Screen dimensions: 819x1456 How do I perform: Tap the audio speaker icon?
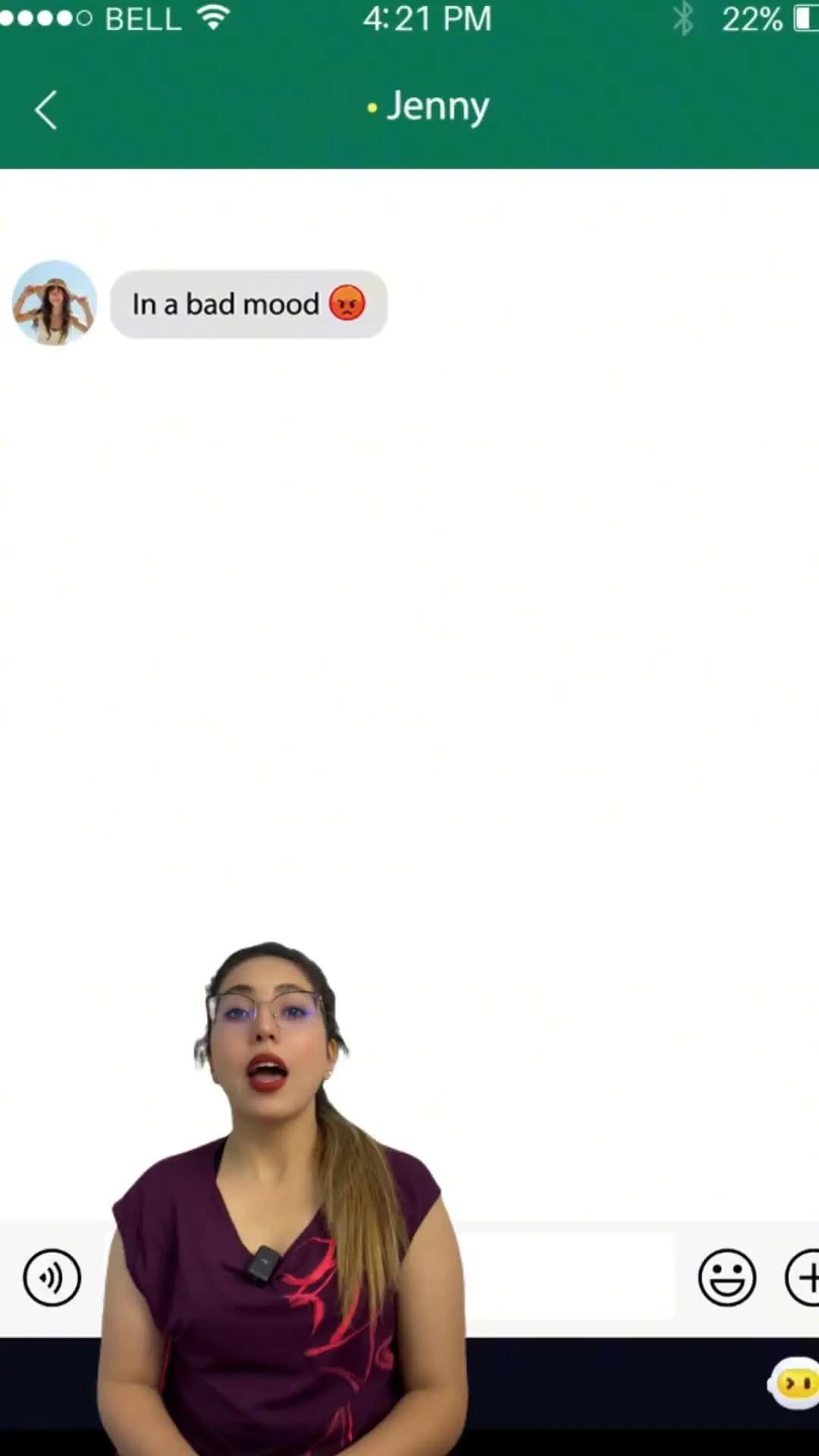[51, 1278]
